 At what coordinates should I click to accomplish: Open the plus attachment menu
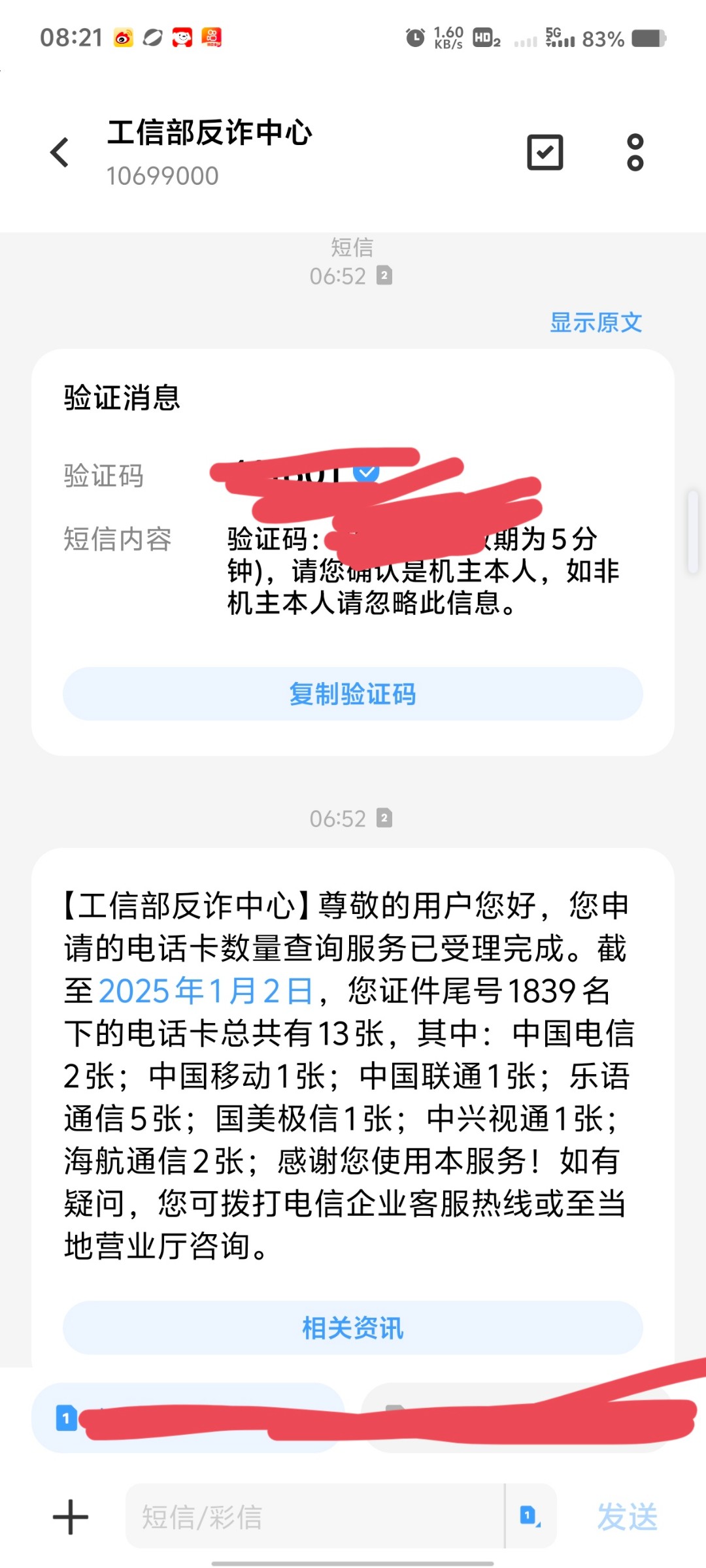point(71,1516)
